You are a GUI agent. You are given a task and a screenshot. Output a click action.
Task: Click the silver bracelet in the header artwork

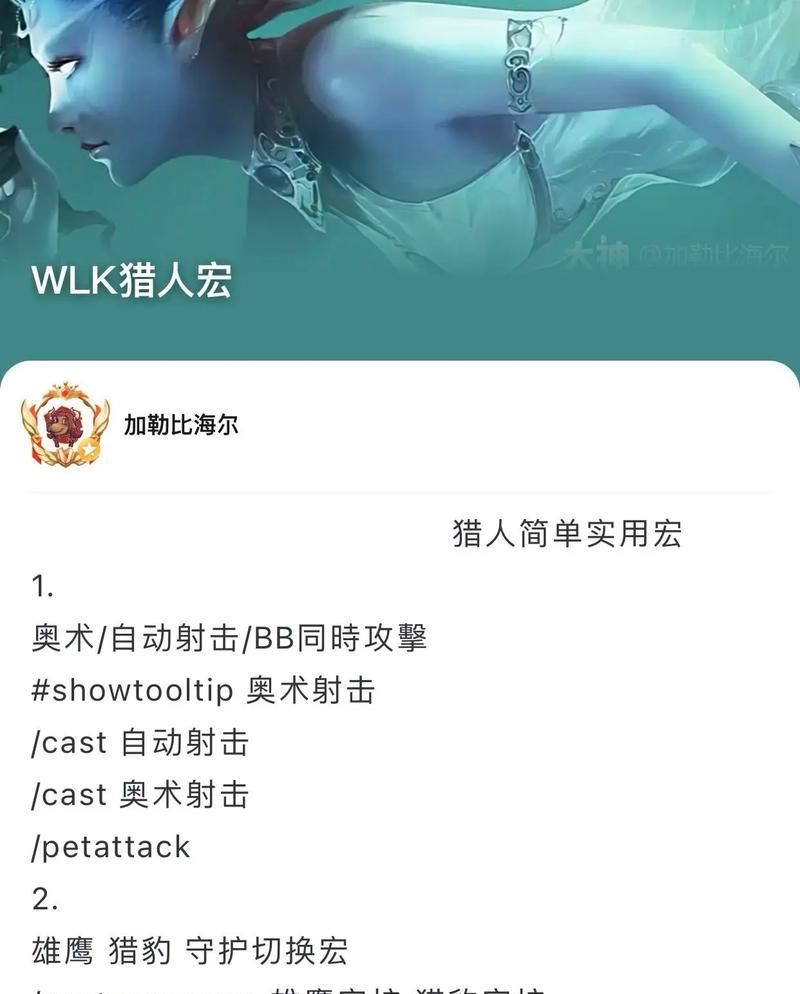pyautogui.click(x=518, y=70)
